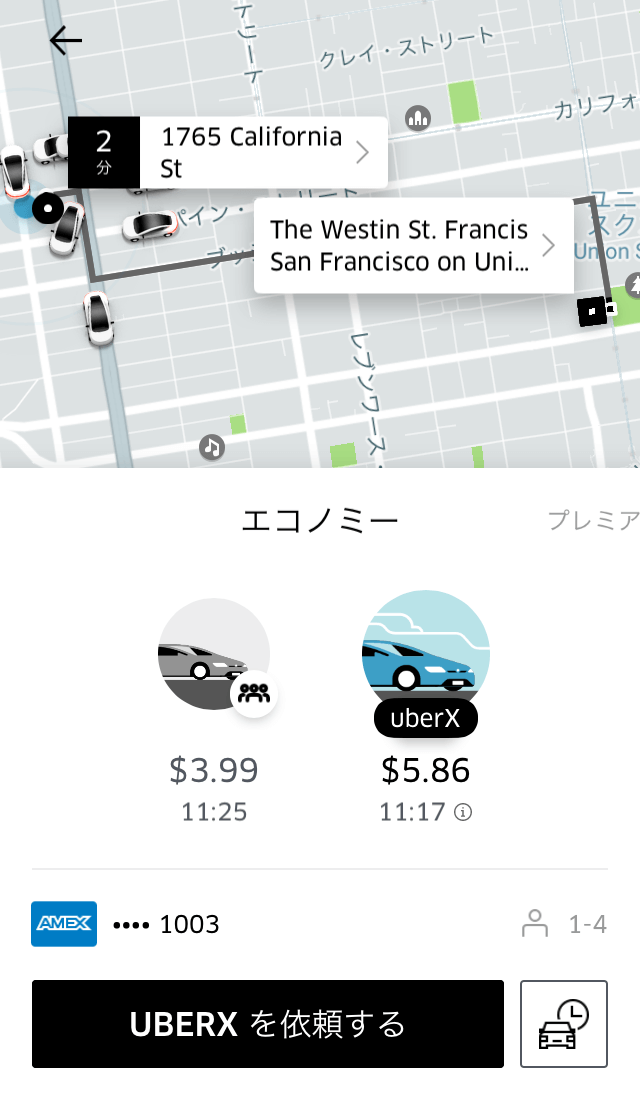Tap UBERX を依頼する to request ride

[268, 1024]
